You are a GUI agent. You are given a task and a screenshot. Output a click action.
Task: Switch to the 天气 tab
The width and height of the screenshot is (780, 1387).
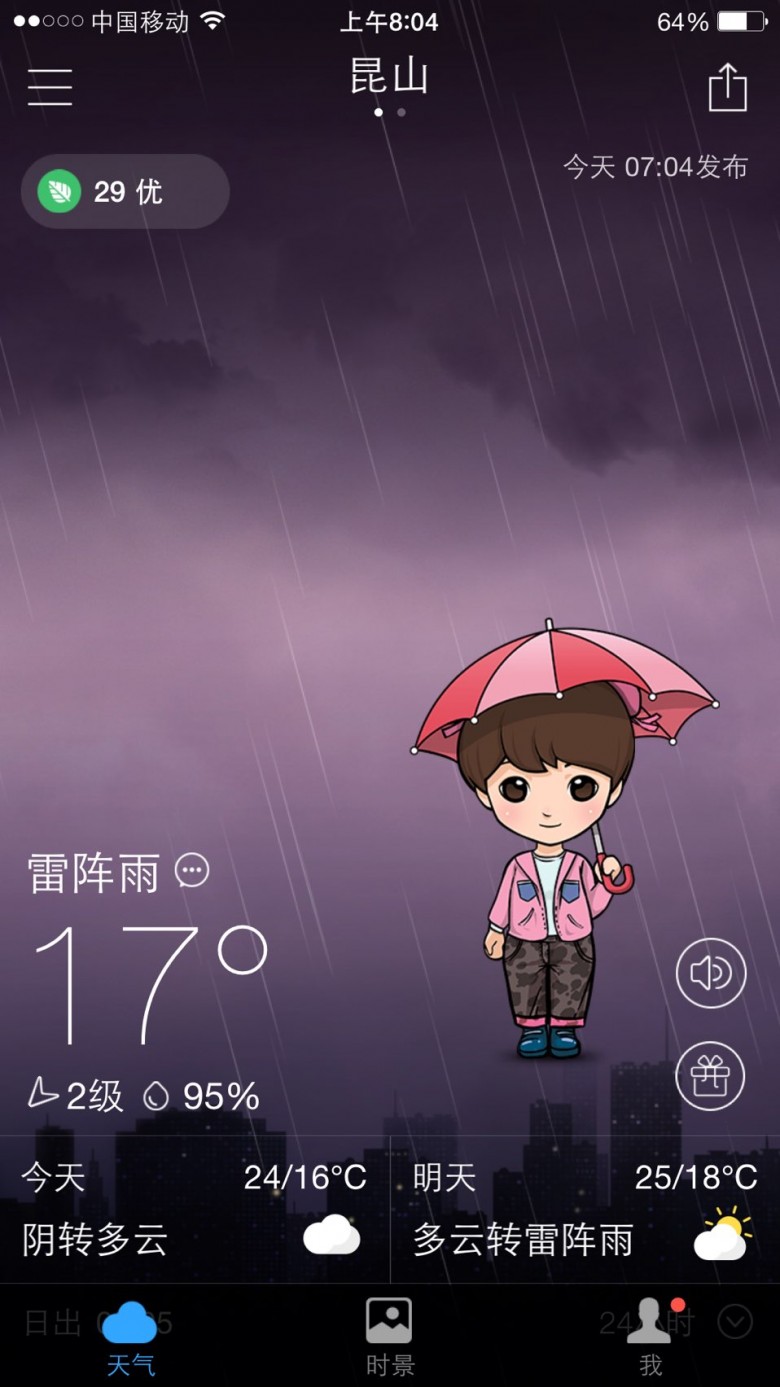(130, 1337)
